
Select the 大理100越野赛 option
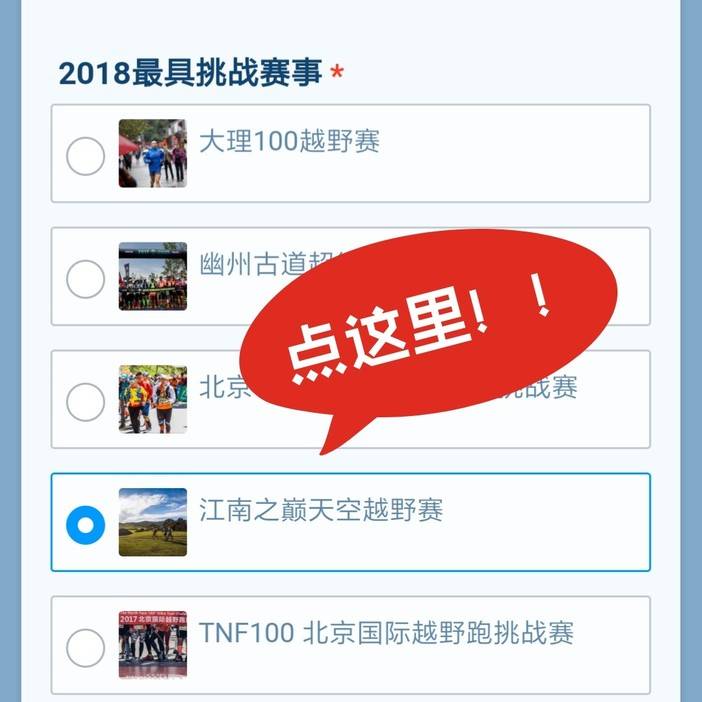click(351, 153)
